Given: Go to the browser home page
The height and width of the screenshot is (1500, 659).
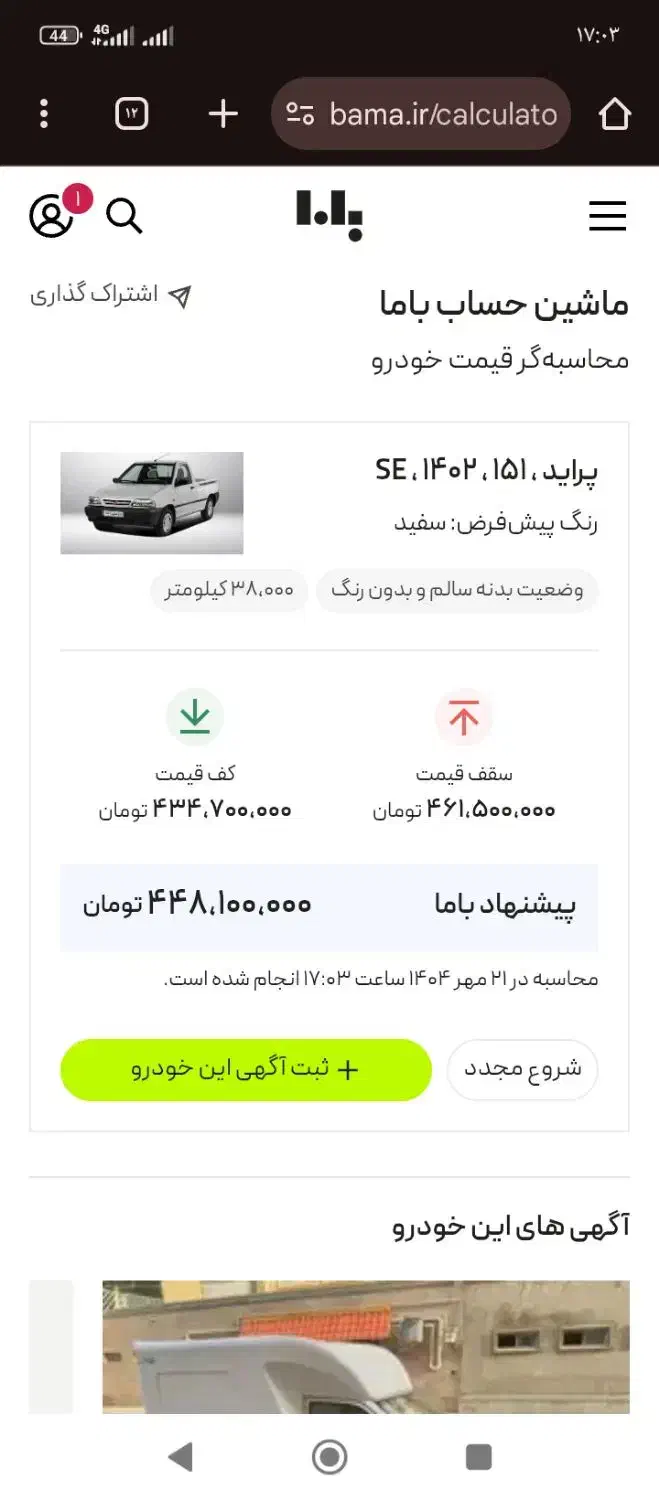Looking at the screenshot, I should pos(615,114).
